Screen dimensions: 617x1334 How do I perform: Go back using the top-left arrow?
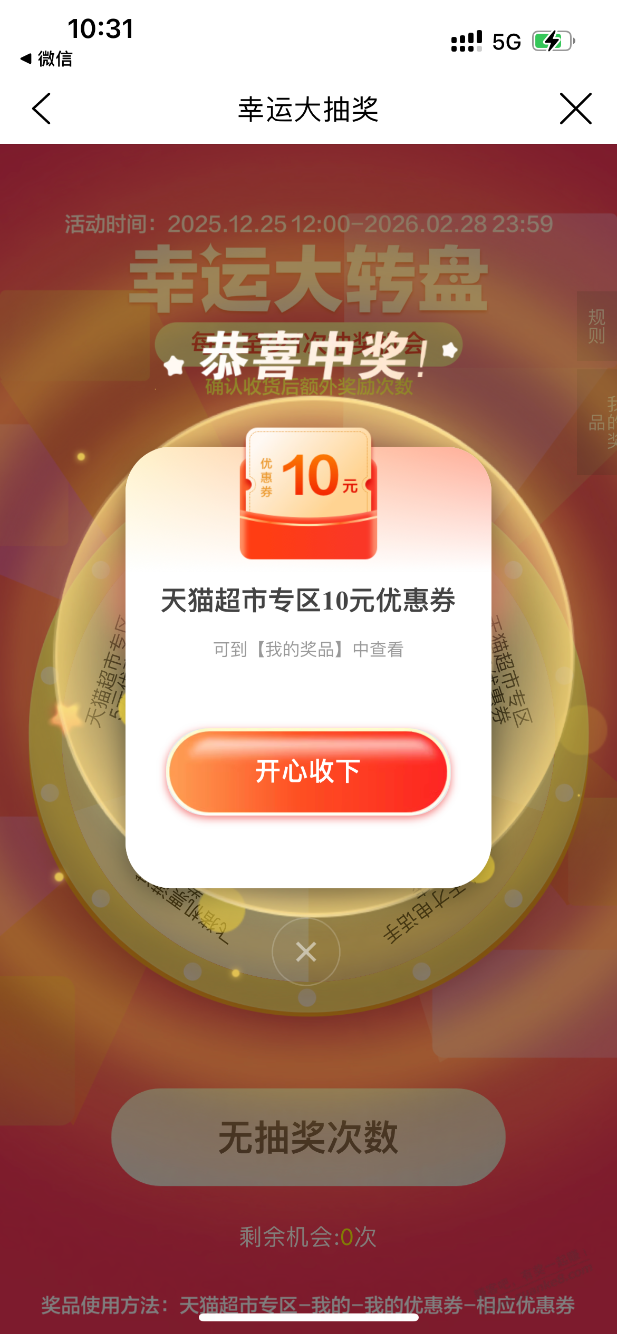pos(41,108)
